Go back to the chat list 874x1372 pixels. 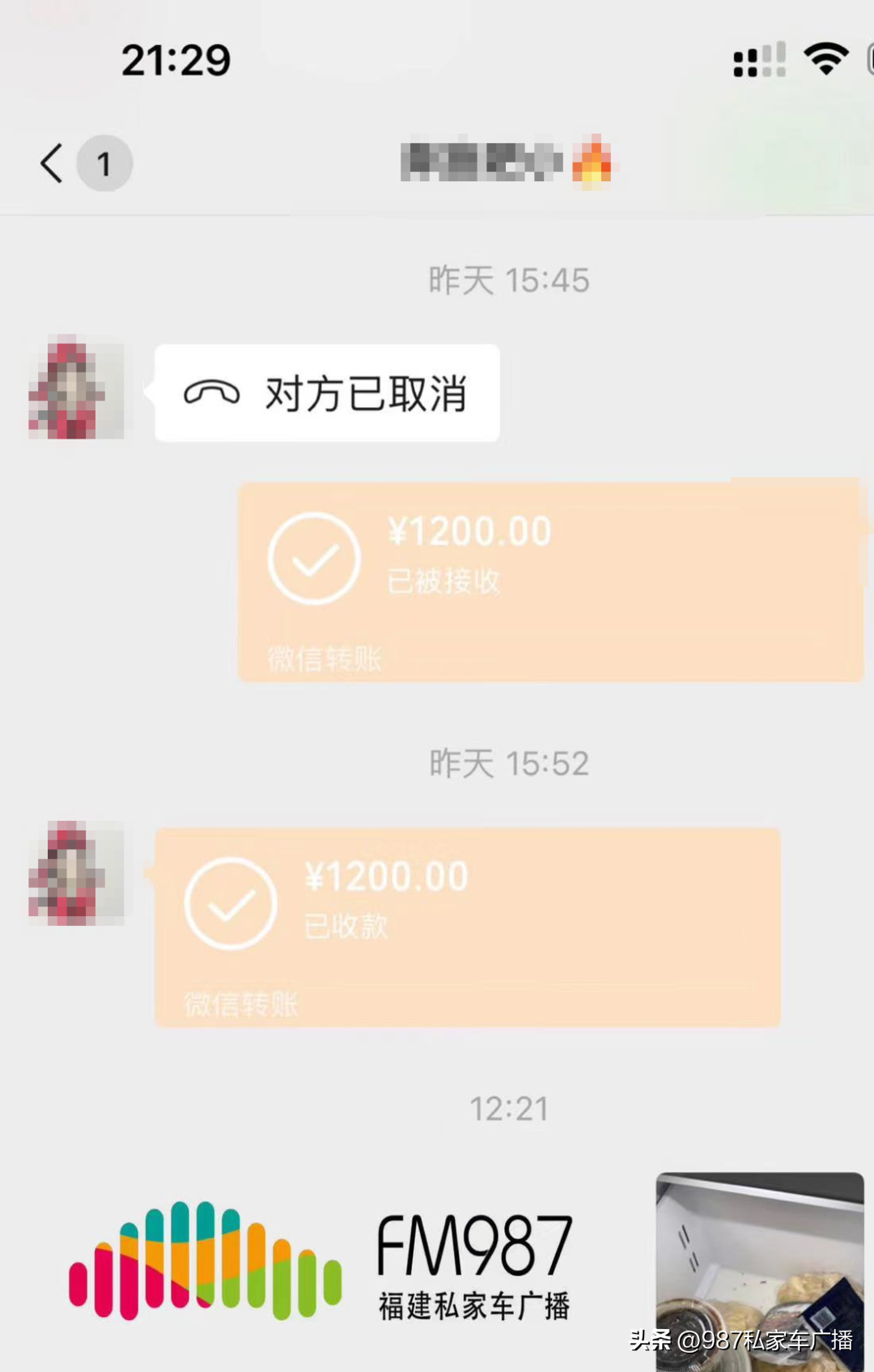tap(53, 164)
